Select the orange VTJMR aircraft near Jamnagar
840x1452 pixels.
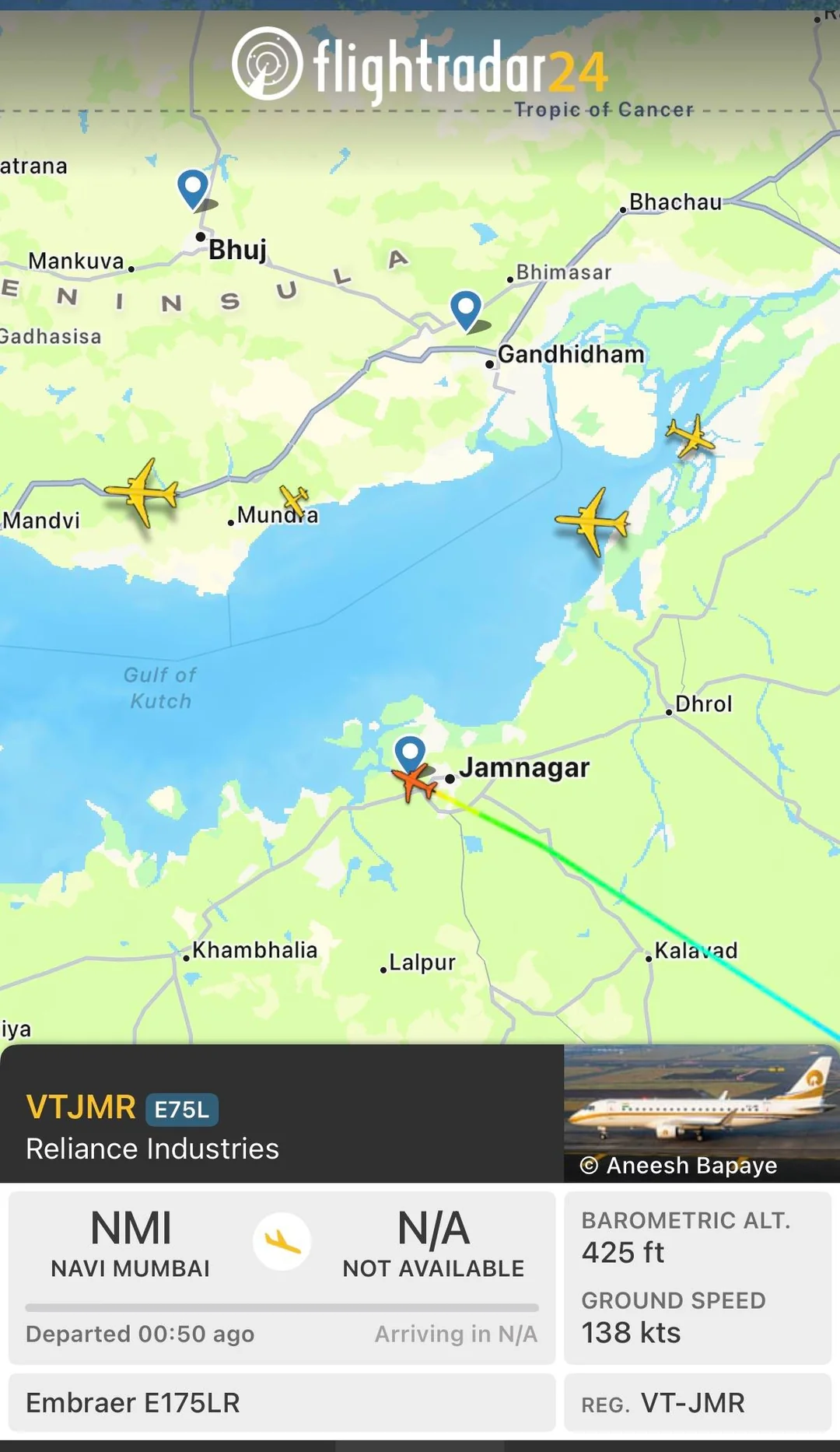(x=416, y=784)
